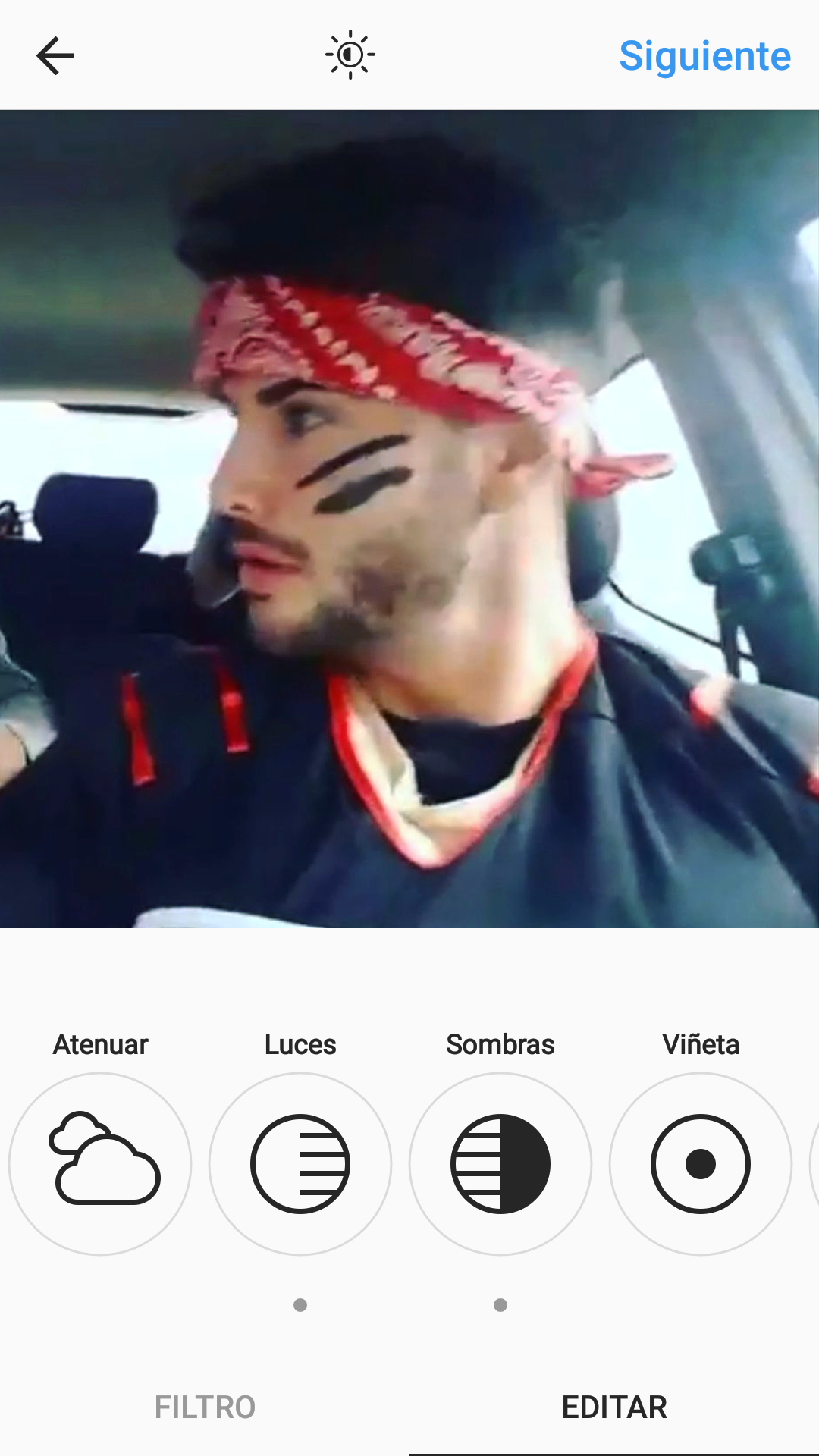
Task: Open the Lux brightness sun icon
Action: (x=350, y=55)
